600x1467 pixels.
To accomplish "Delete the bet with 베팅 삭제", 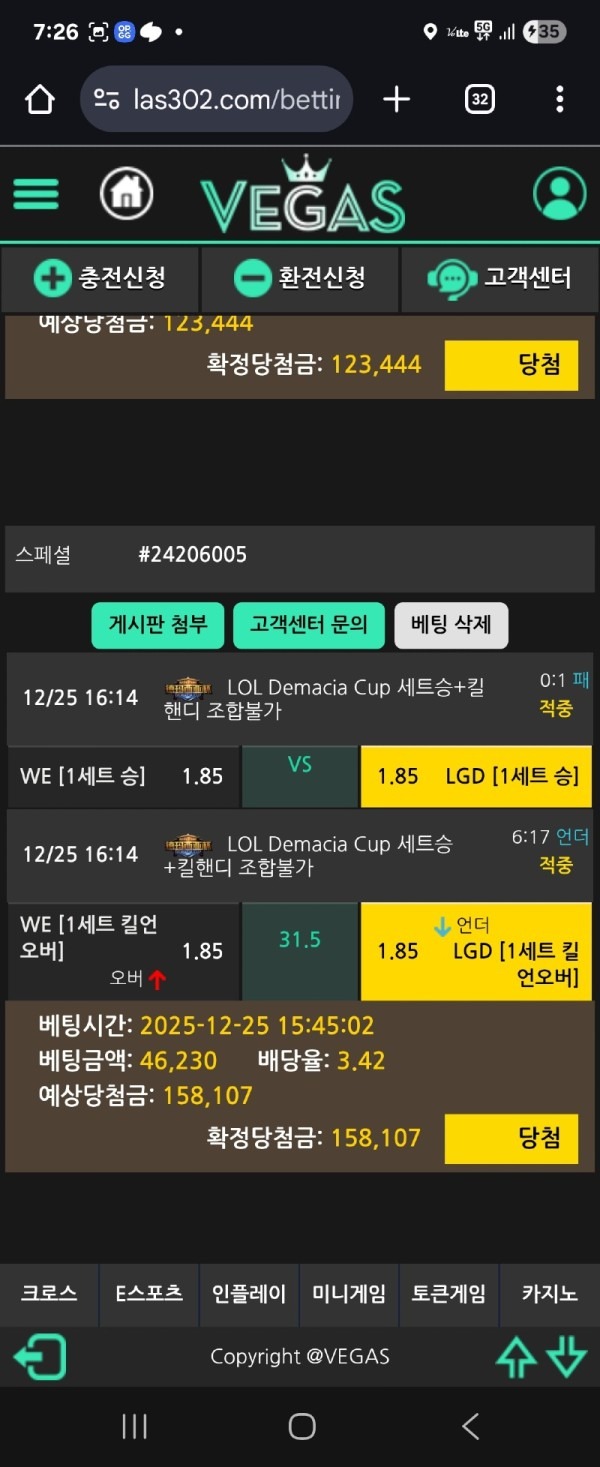I will 451,625.
